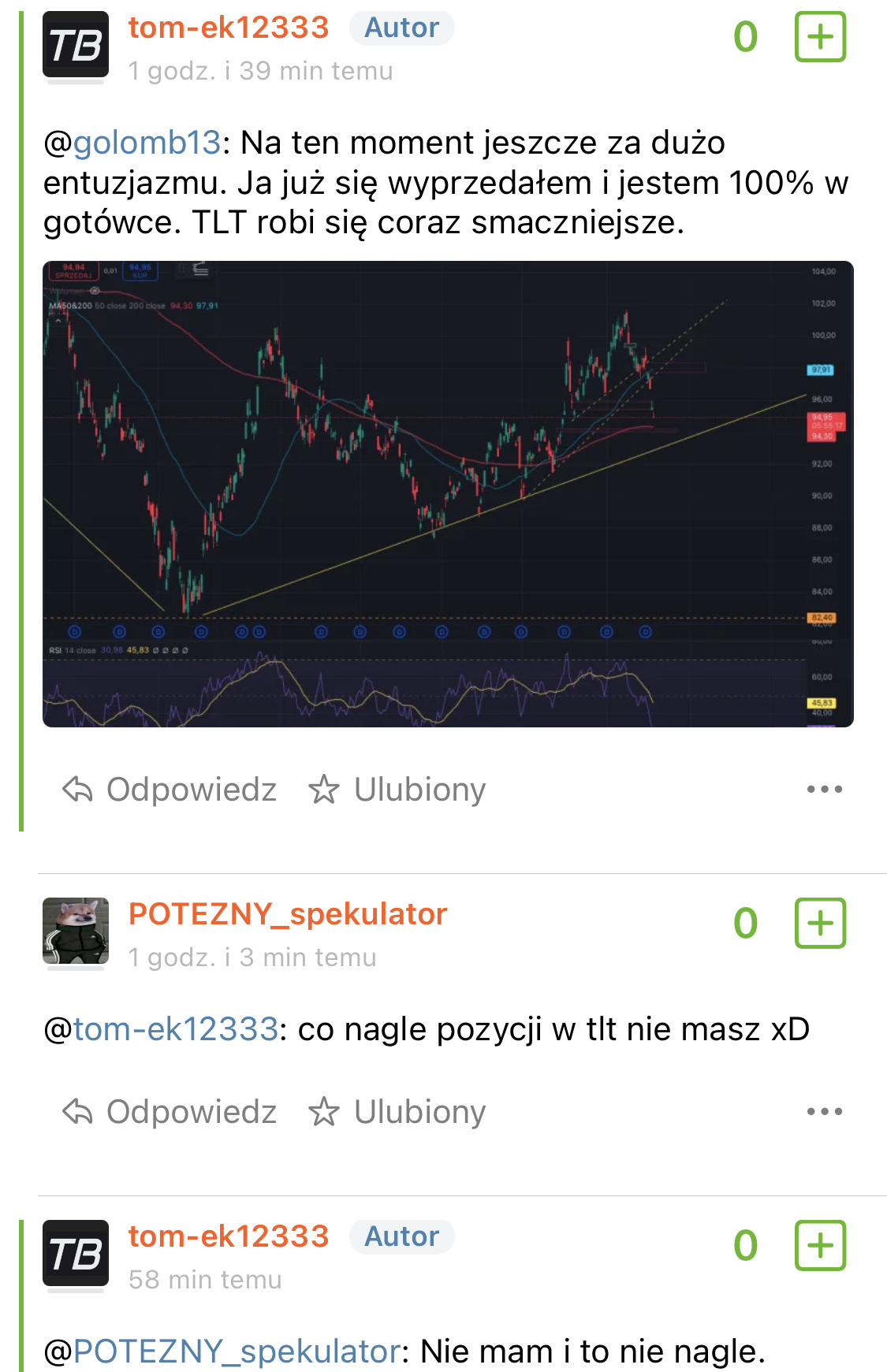This screenshot has height=1372, width=887.
Task: Open the chart image in the comment
Action: [448, 493]
